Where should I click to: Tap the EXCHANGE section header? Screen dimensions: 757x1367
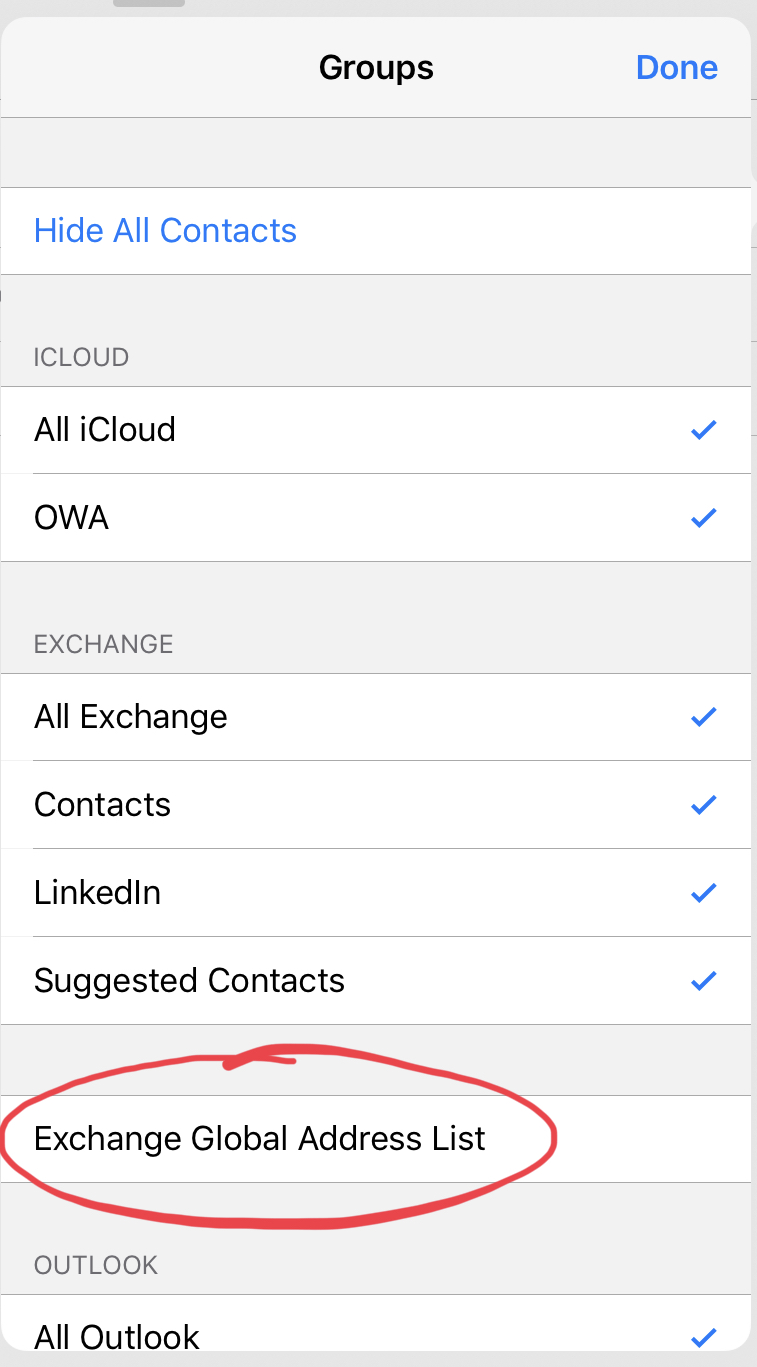tap(103, 644)
